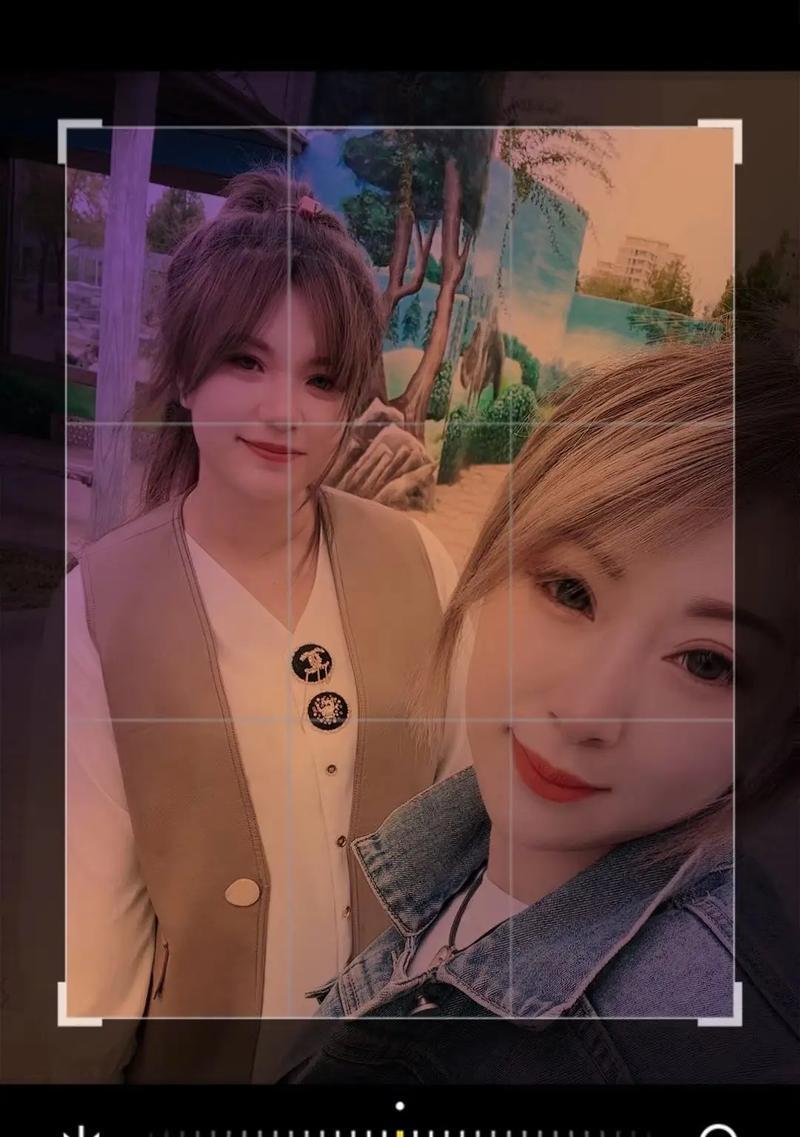Image resolution: width=800 pixels, height=1137 pixels.
Task: Tap the rotation angle ruler below the photo
Action: 400,1131
